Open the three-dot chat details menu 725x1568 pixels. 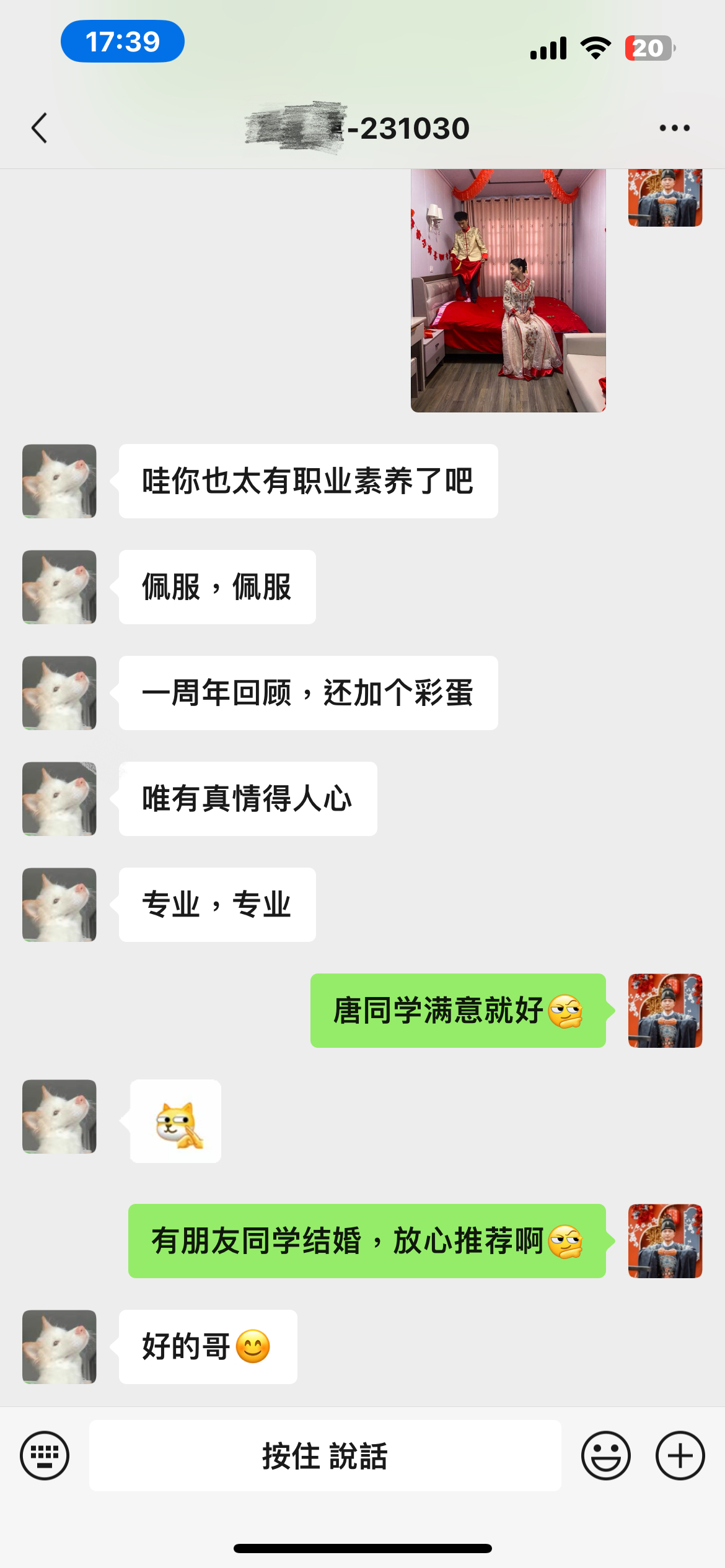coord(674,128)
